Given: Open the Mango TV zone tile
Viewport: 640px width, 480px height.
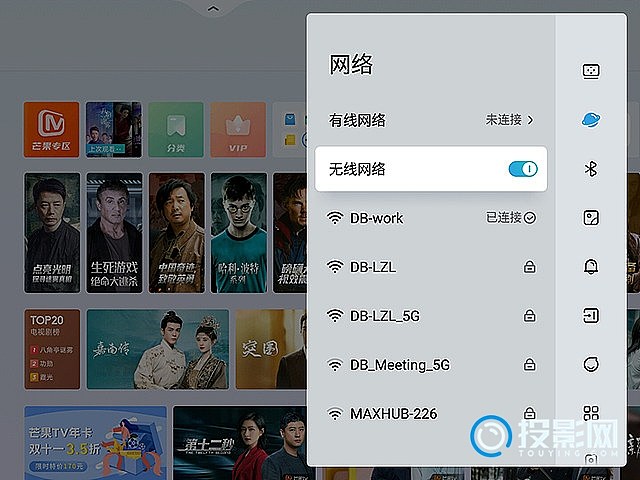Looking at the screenshot, I should pyautogui.click(x=51, y=130).
